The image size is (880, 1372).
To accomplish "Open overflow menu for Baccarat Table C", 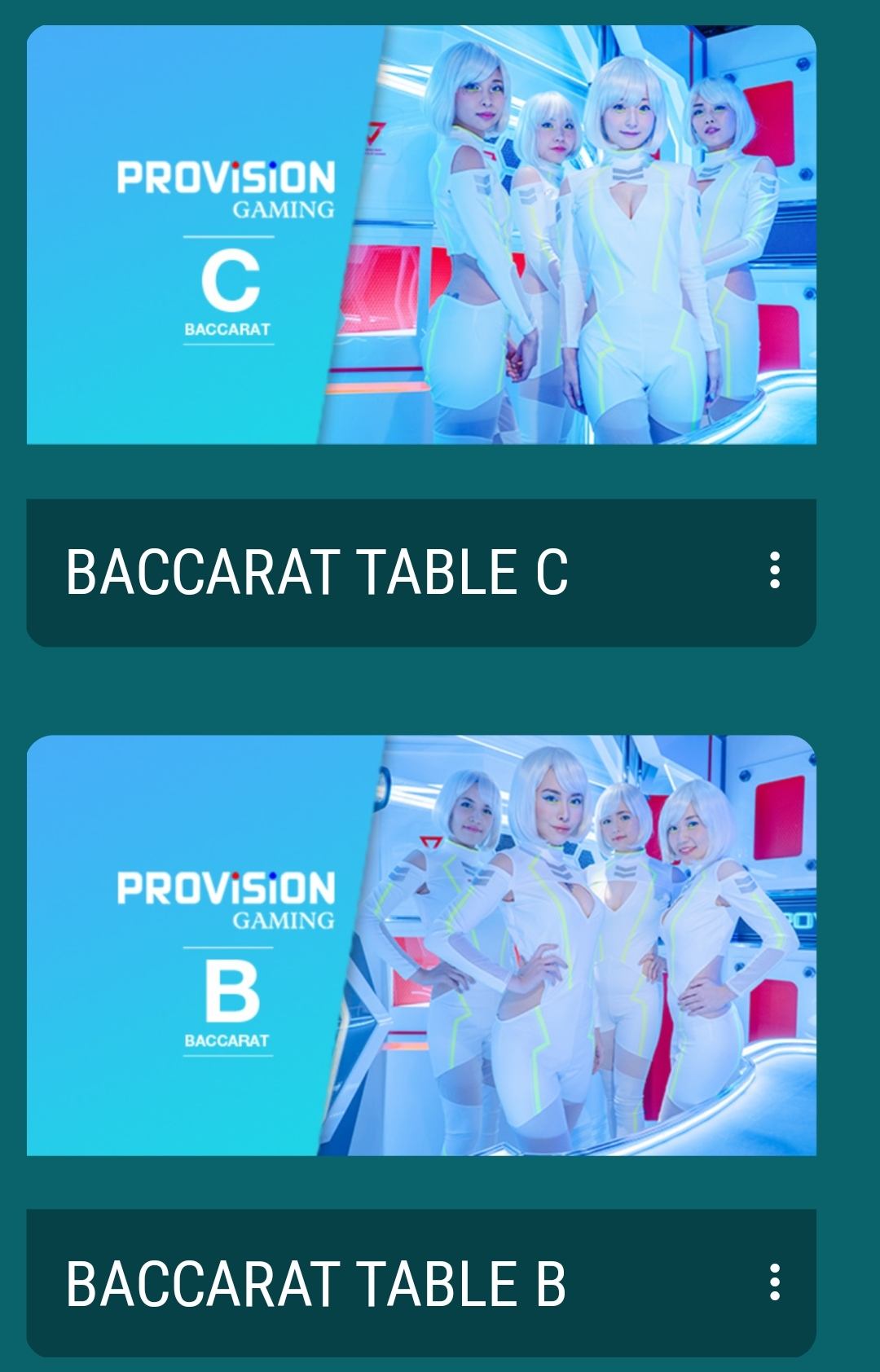I will tap(775, 570).
